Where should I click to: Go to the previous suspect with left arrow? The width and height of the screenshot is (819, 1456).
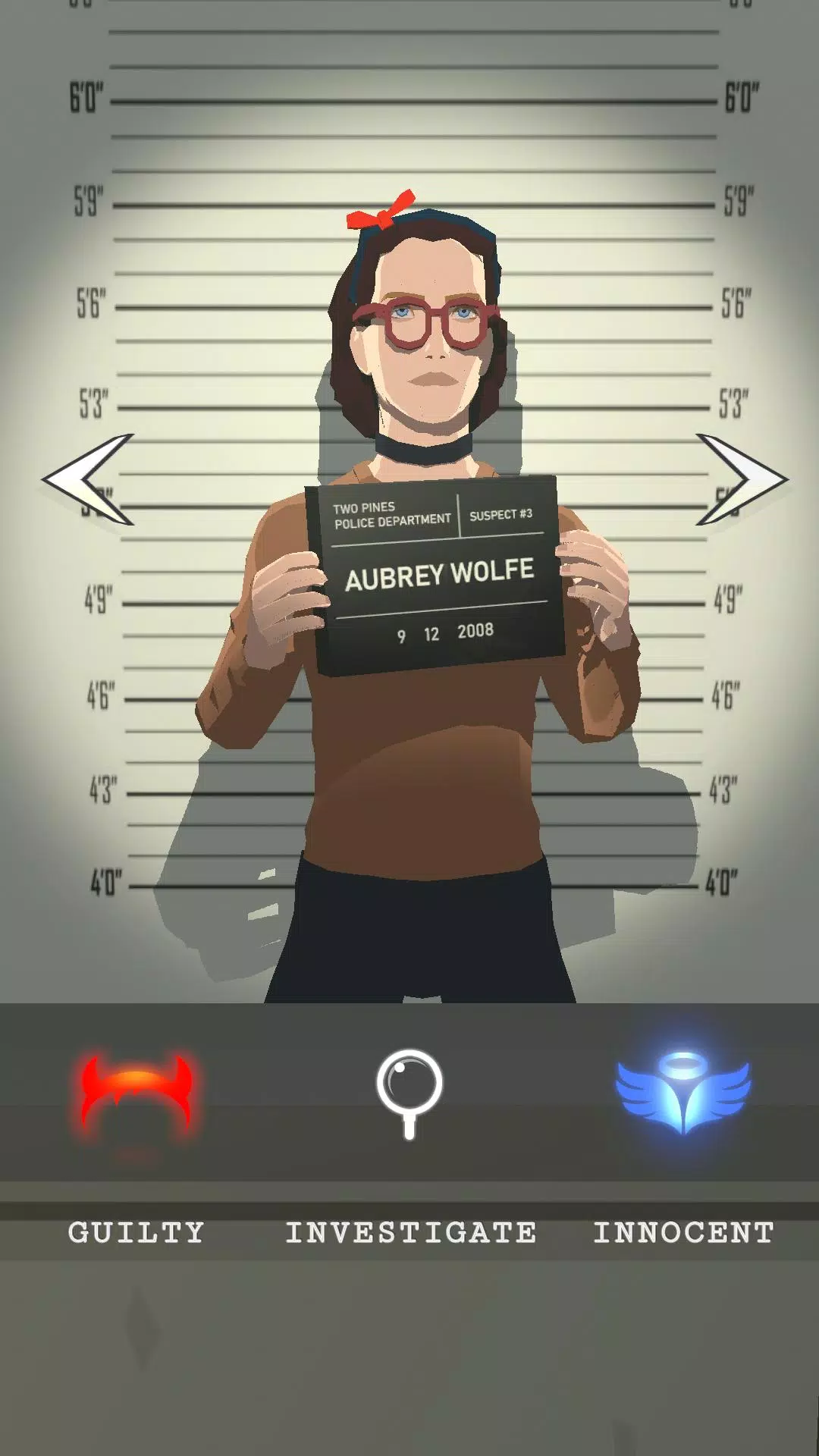coord(87,479)
